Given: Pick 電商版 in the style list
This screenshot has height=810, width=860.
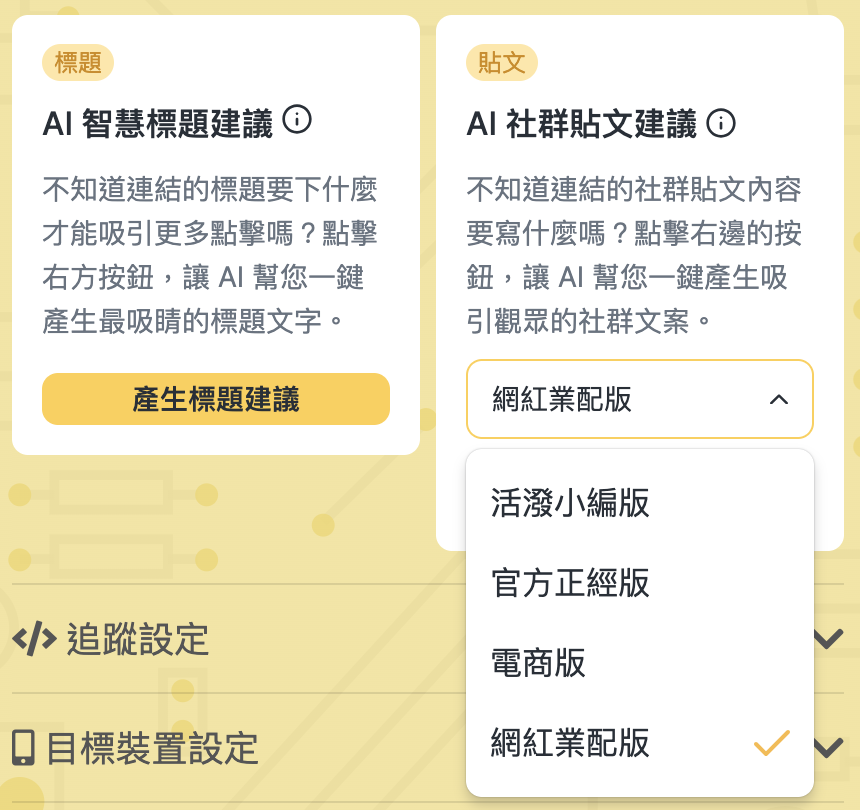Looking at the screenshot, I should (538, 663).
